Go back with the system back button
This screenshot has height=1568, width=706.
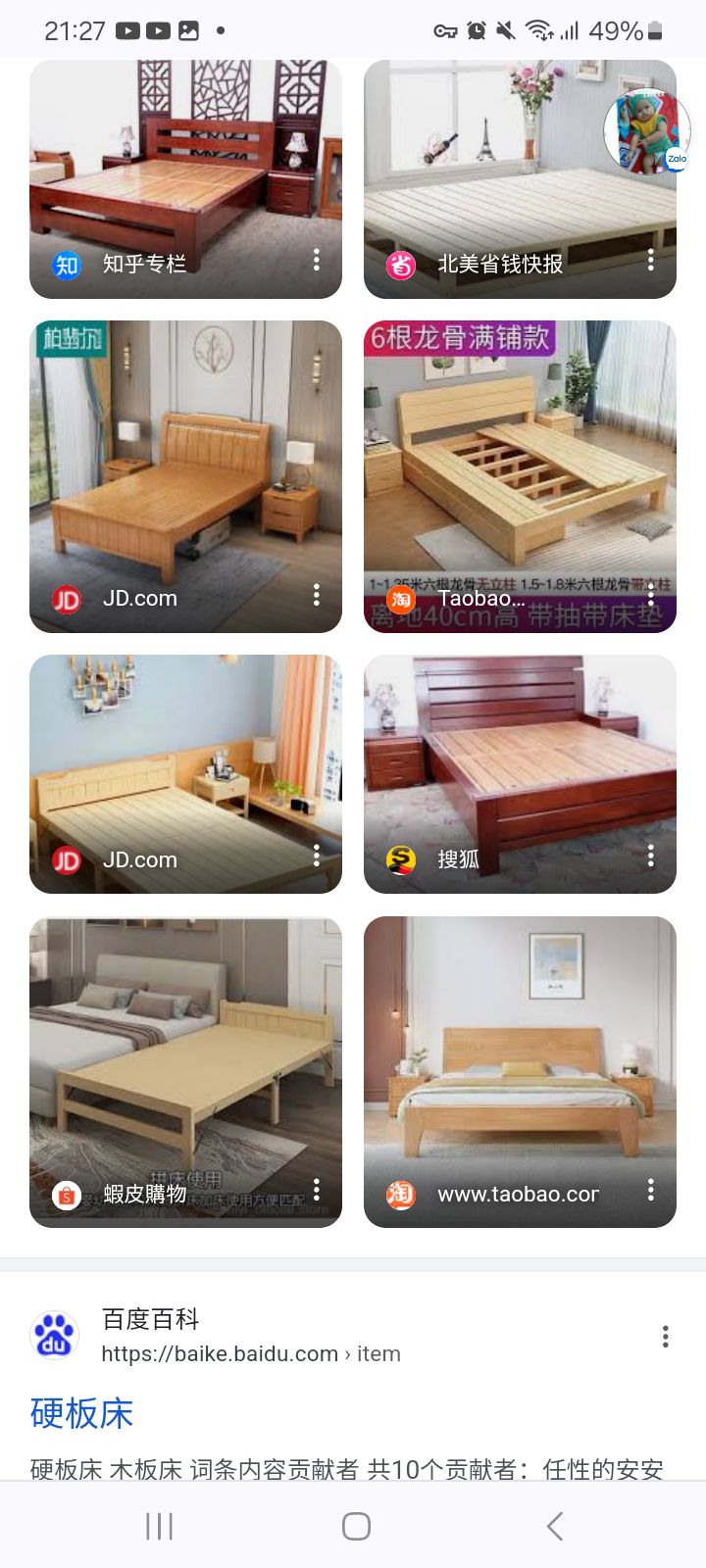[x=555, y=1526]
